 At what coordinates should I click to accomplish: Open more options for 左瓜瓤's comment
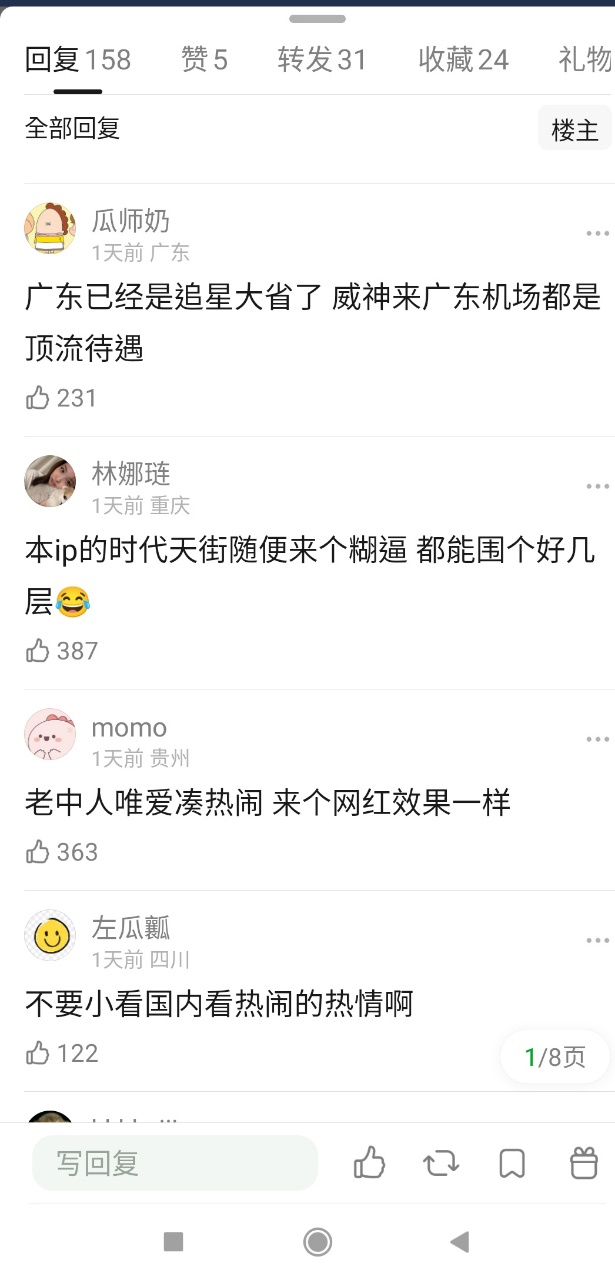597,940
